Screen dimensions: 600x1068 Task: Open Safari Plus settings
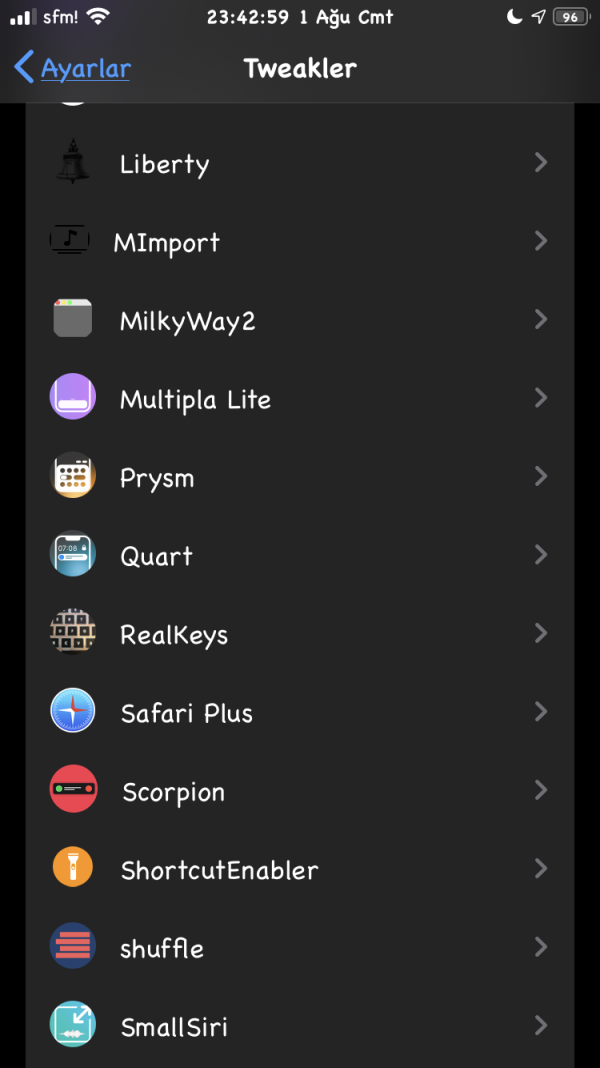[300, 712]
